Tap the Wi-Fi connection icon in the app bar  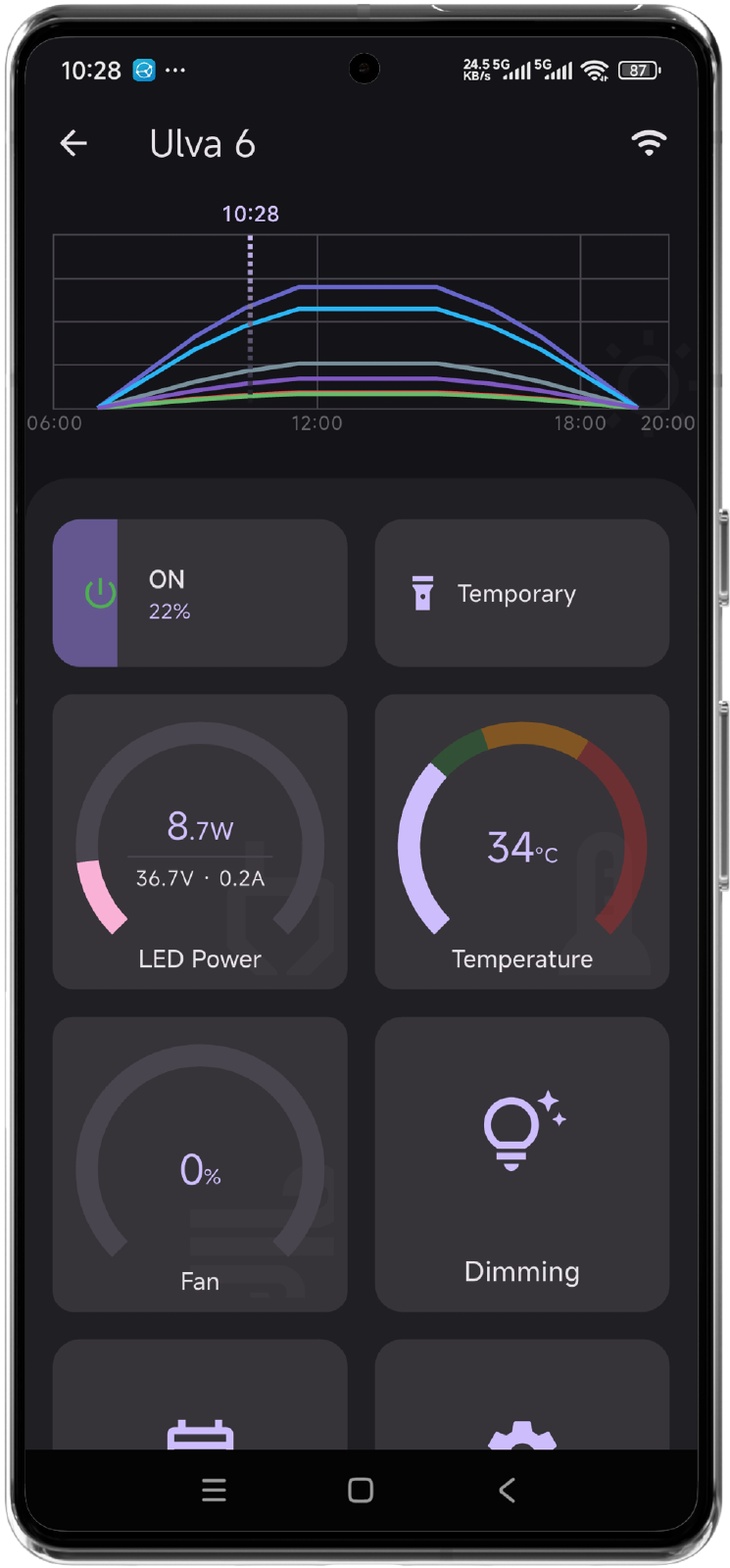tap(648, 143)
